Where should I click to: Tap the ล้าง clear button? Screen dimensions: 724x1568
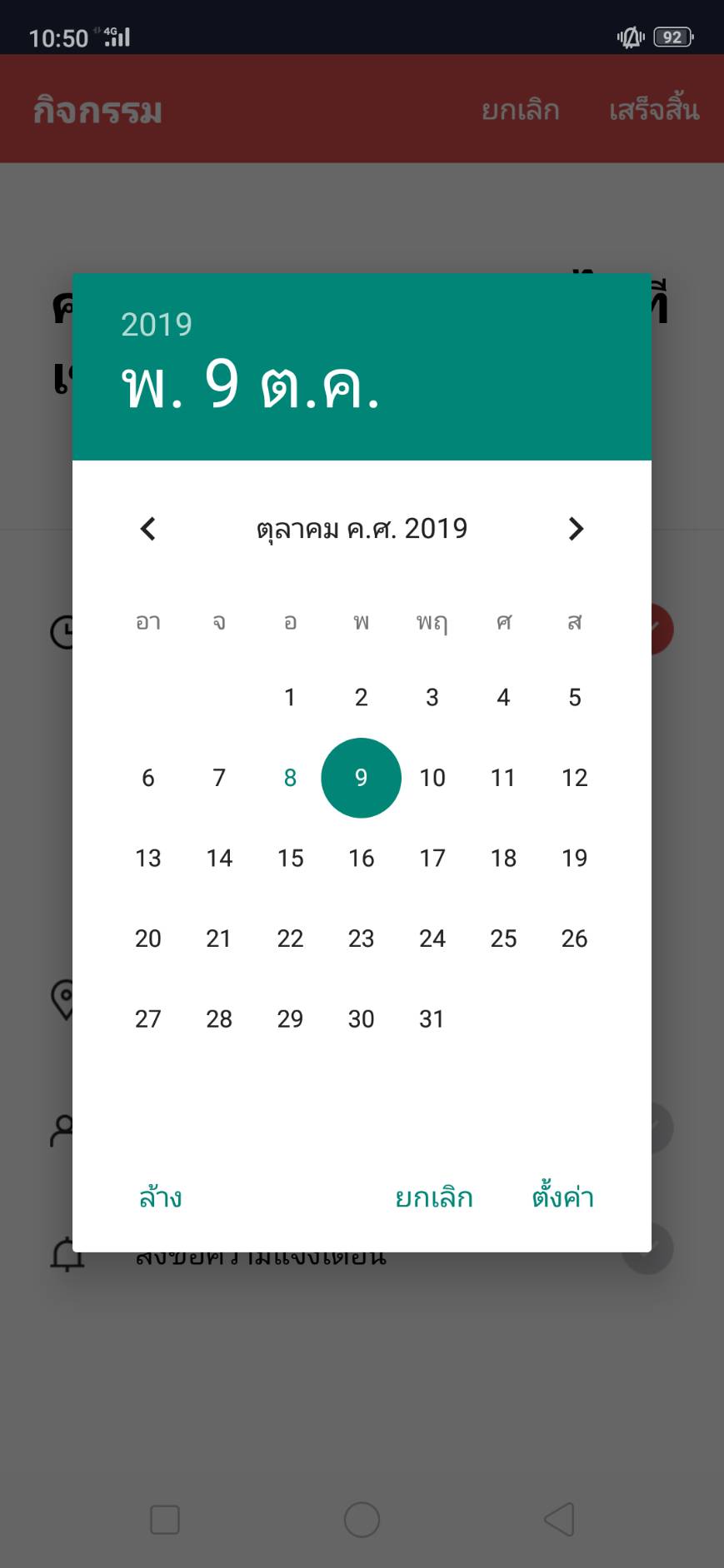pos(160,1197)
